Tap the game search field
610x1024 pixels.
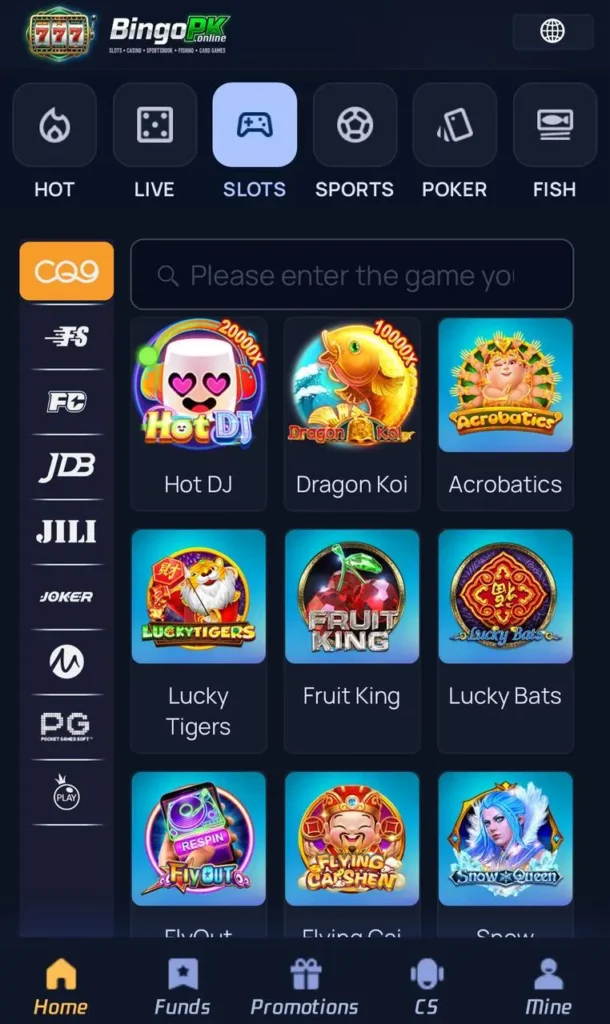352,274
